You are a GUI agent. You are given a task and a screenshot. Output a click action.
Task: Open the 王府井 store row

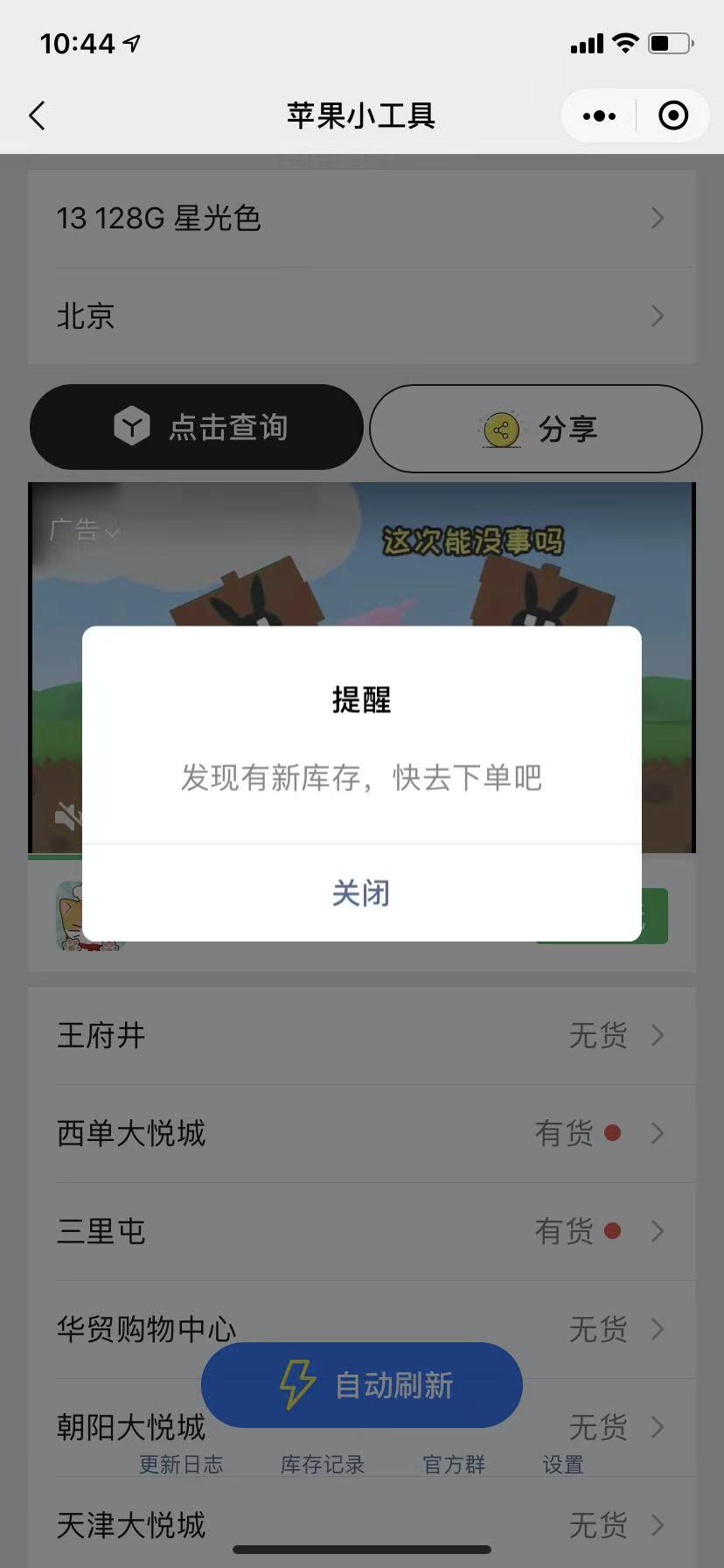pos(361,1036)
